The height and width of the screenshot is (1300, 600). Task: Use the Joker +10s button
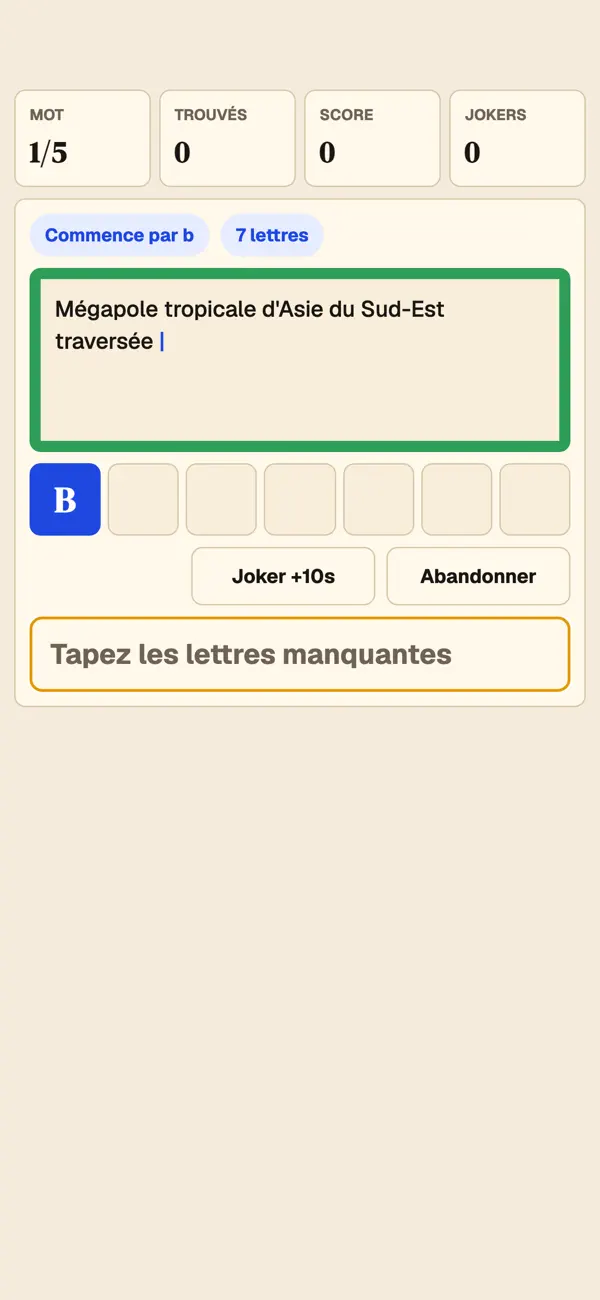coord(283,576)
